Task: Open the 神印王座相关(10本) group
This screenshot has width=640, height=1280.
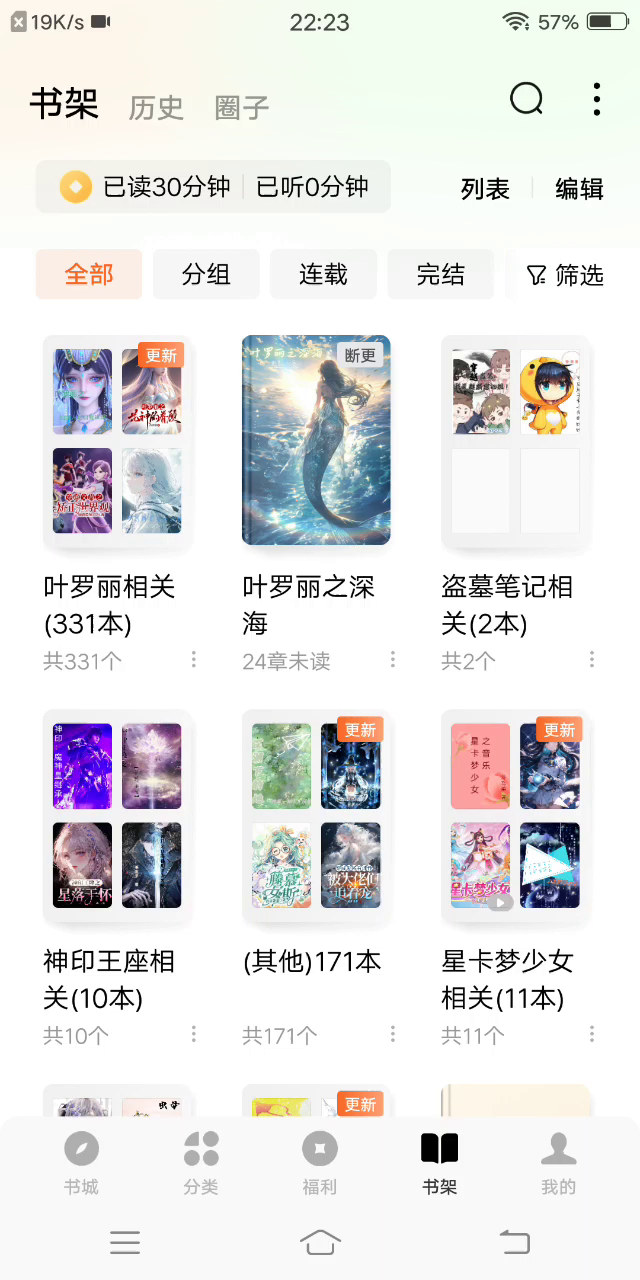Action: tap(117, 816)
